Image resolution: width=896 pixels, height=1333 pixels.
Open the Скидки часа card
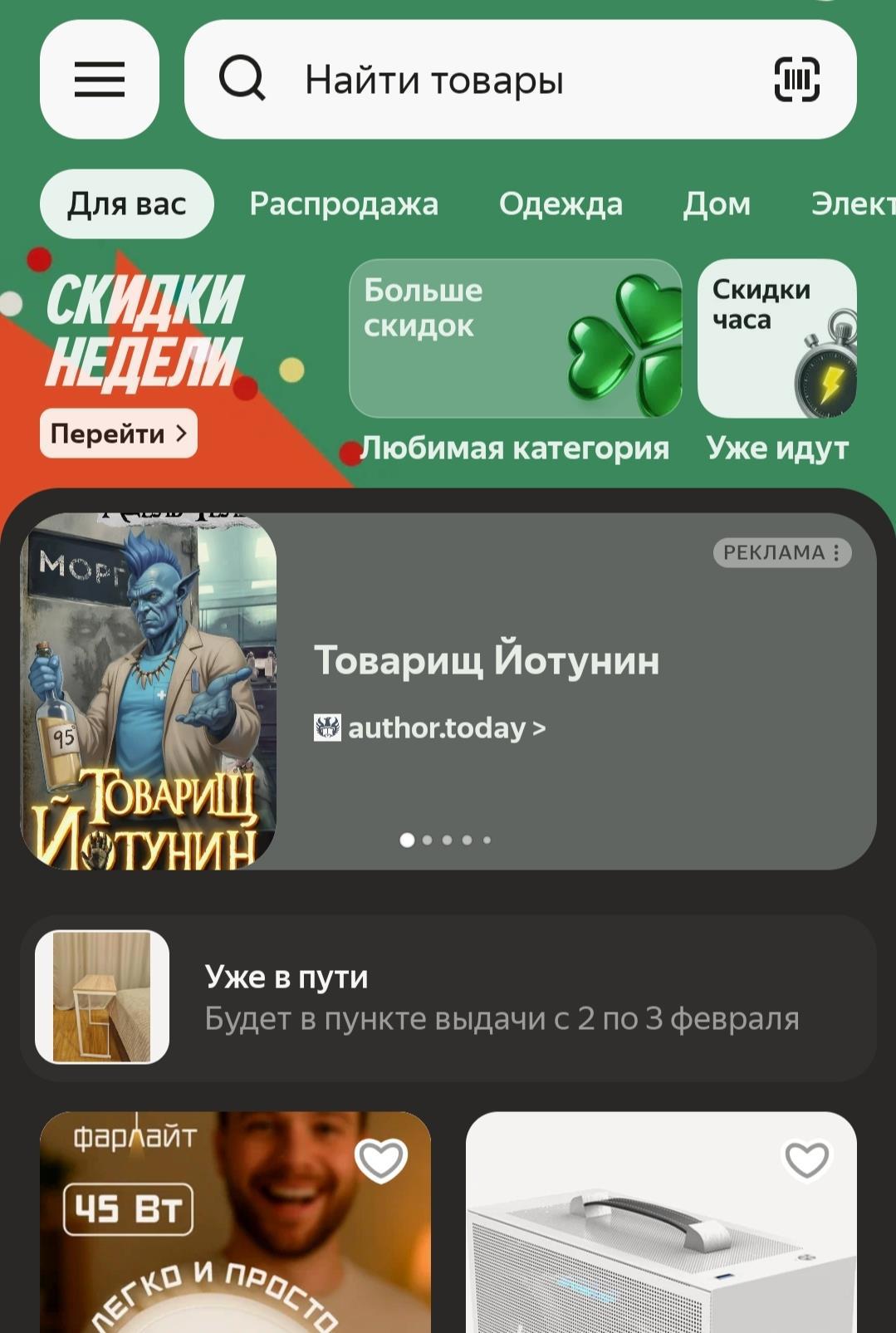(776, 338)
